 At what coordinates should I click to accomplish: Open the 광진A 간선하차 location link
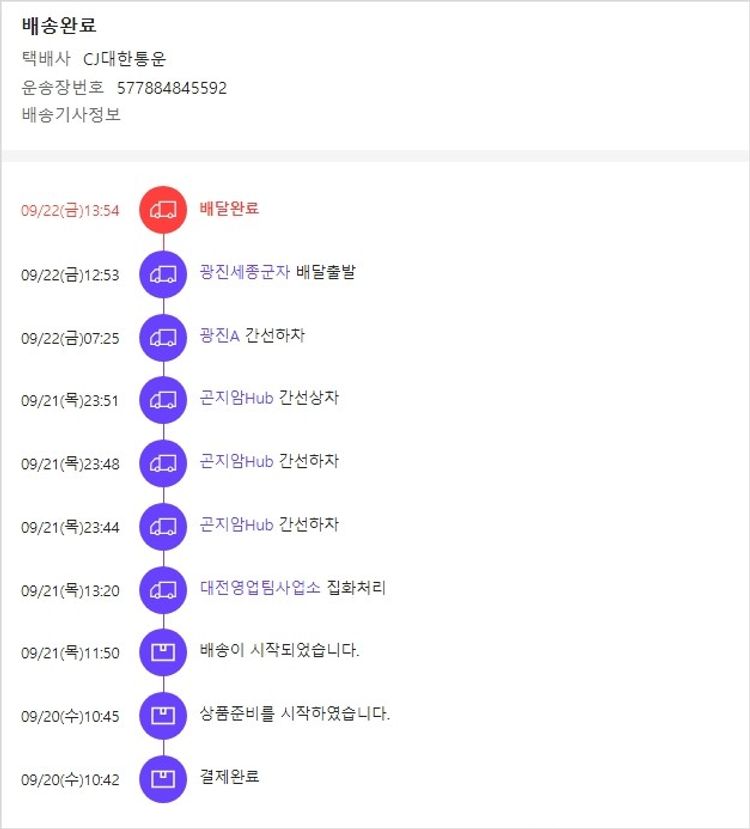coord(219,335)
